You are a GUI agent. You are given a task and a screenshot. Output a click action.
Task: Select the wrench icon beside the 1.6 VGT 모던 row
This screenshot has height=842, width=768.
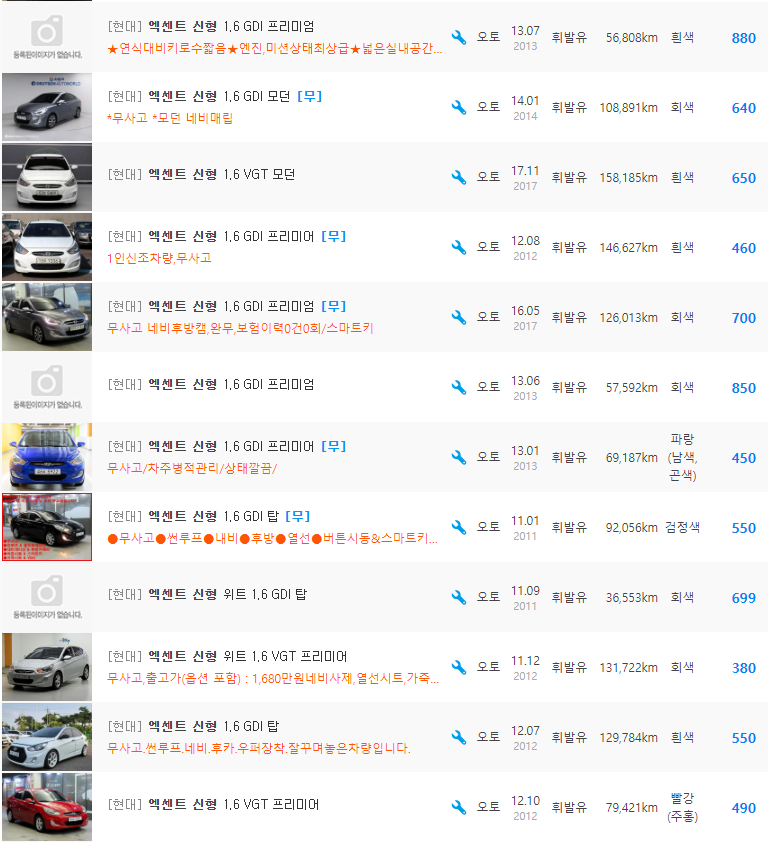tap(458, 177)
